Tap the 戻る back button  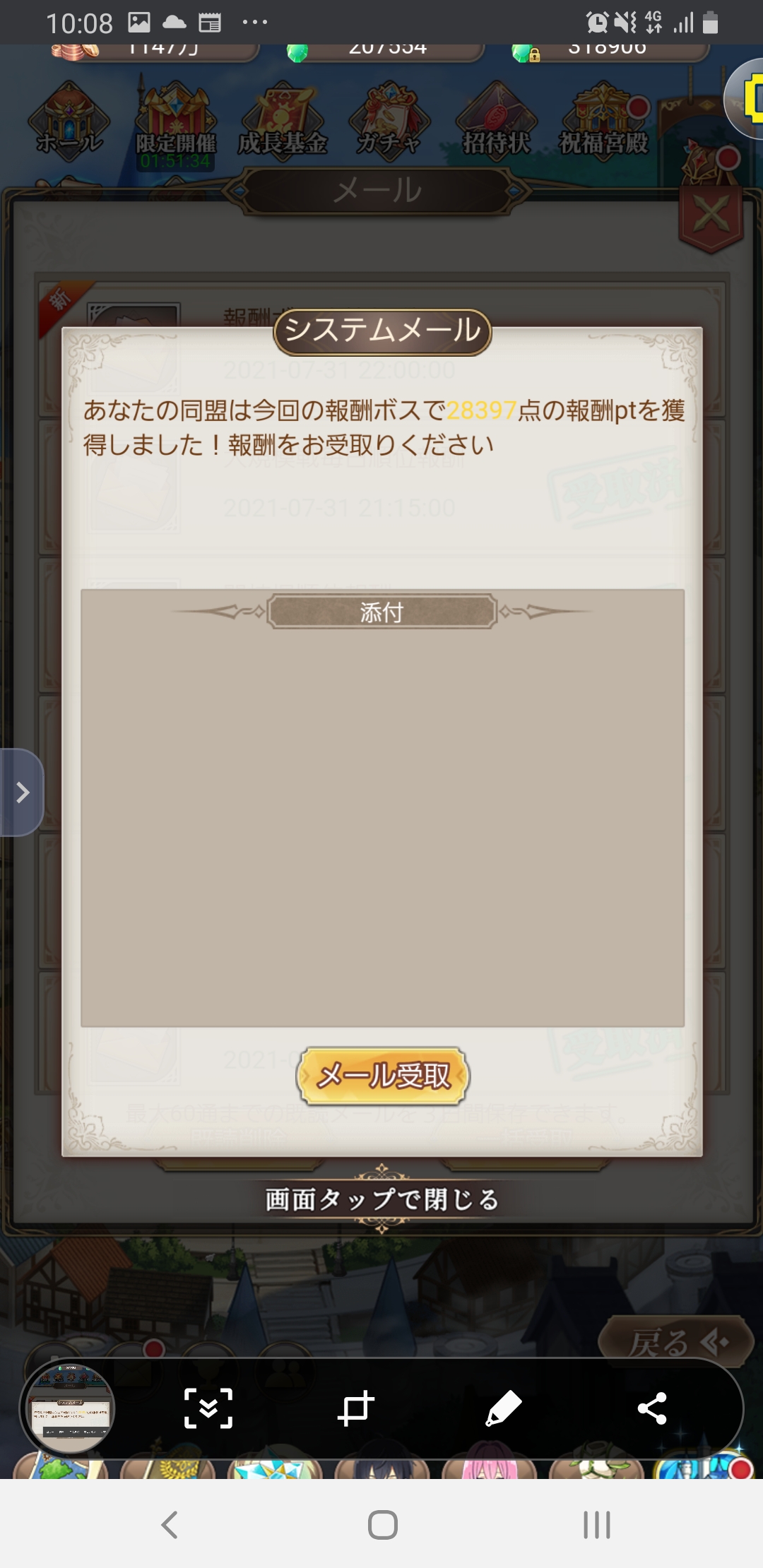(675, 1342)
